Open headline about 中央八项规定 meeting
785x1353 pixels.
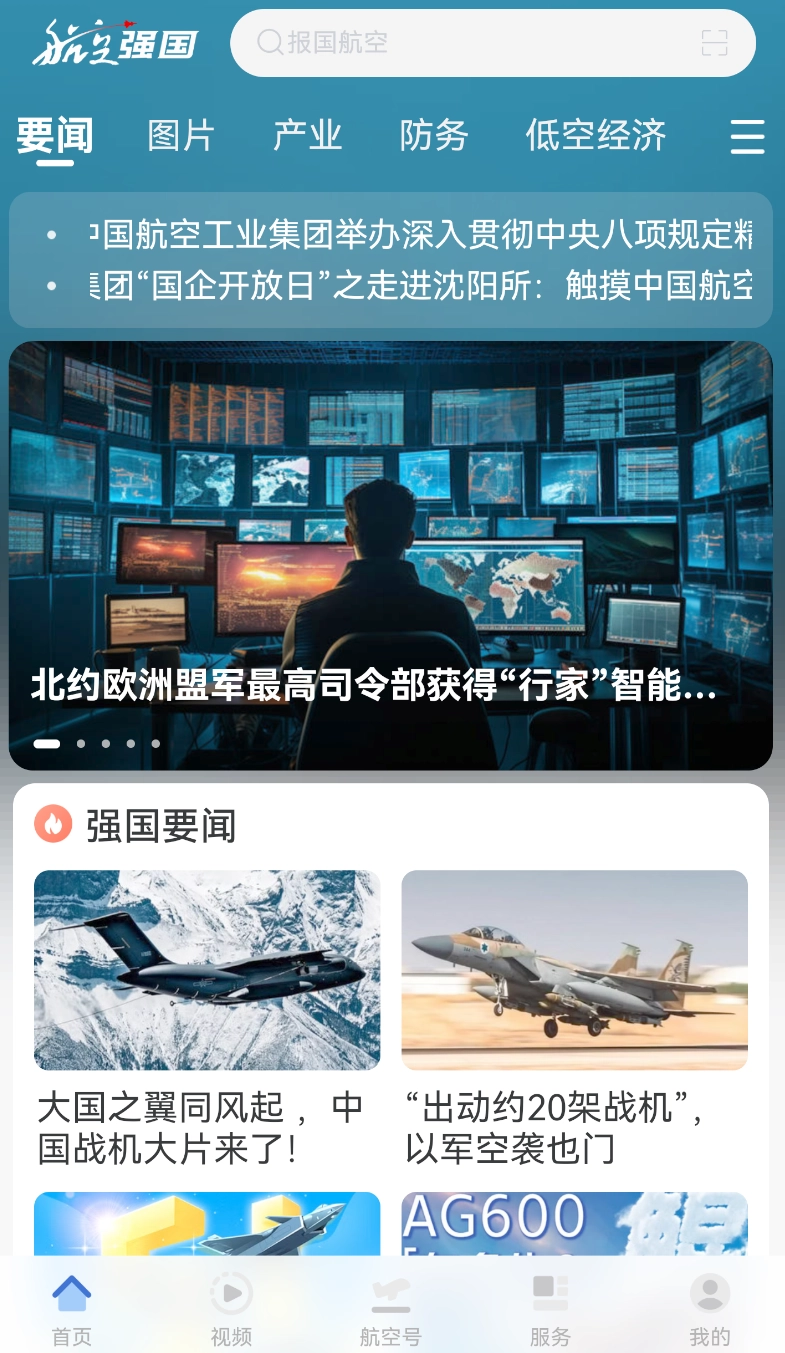(x=420, y=236)
